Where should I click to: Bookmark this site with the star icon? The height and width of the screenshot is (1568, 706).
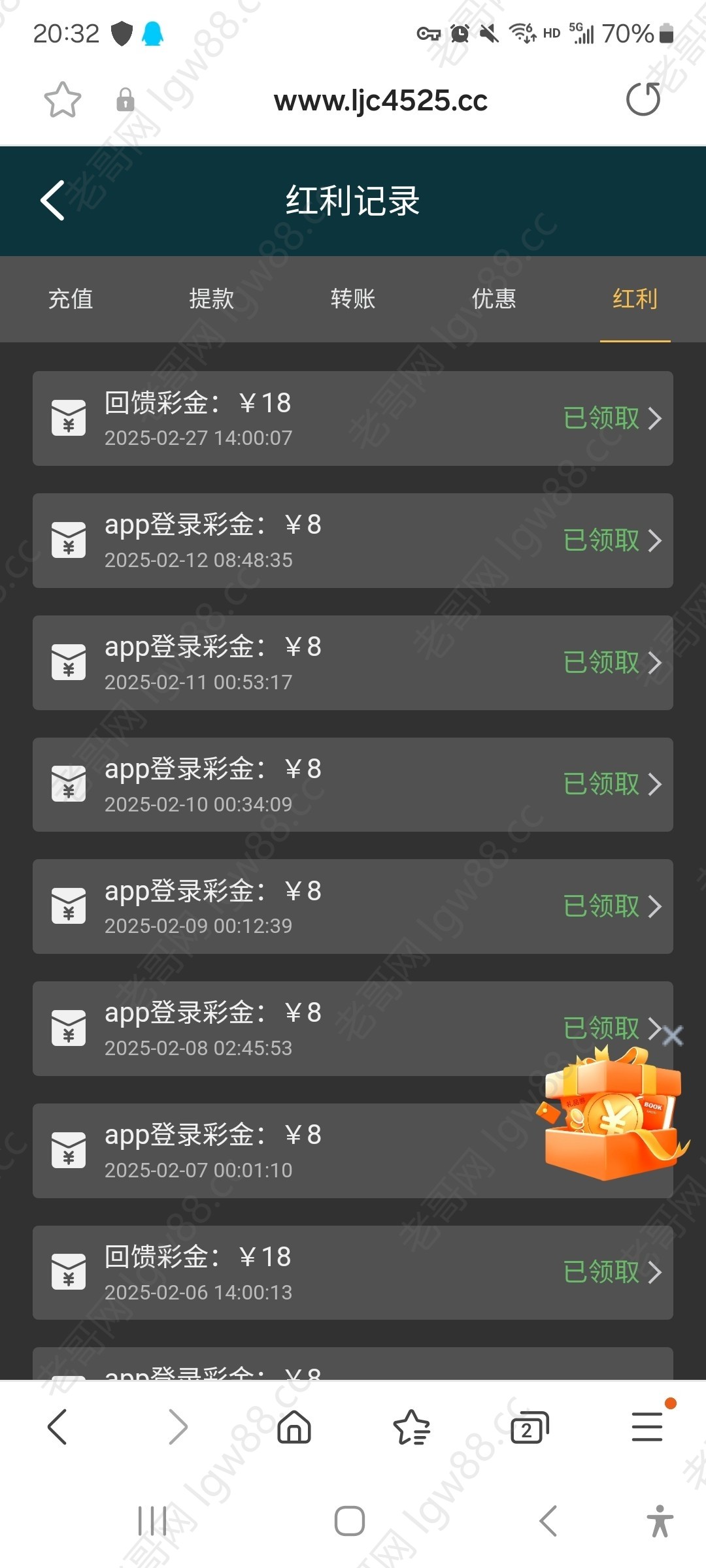[x=63, y=100]
